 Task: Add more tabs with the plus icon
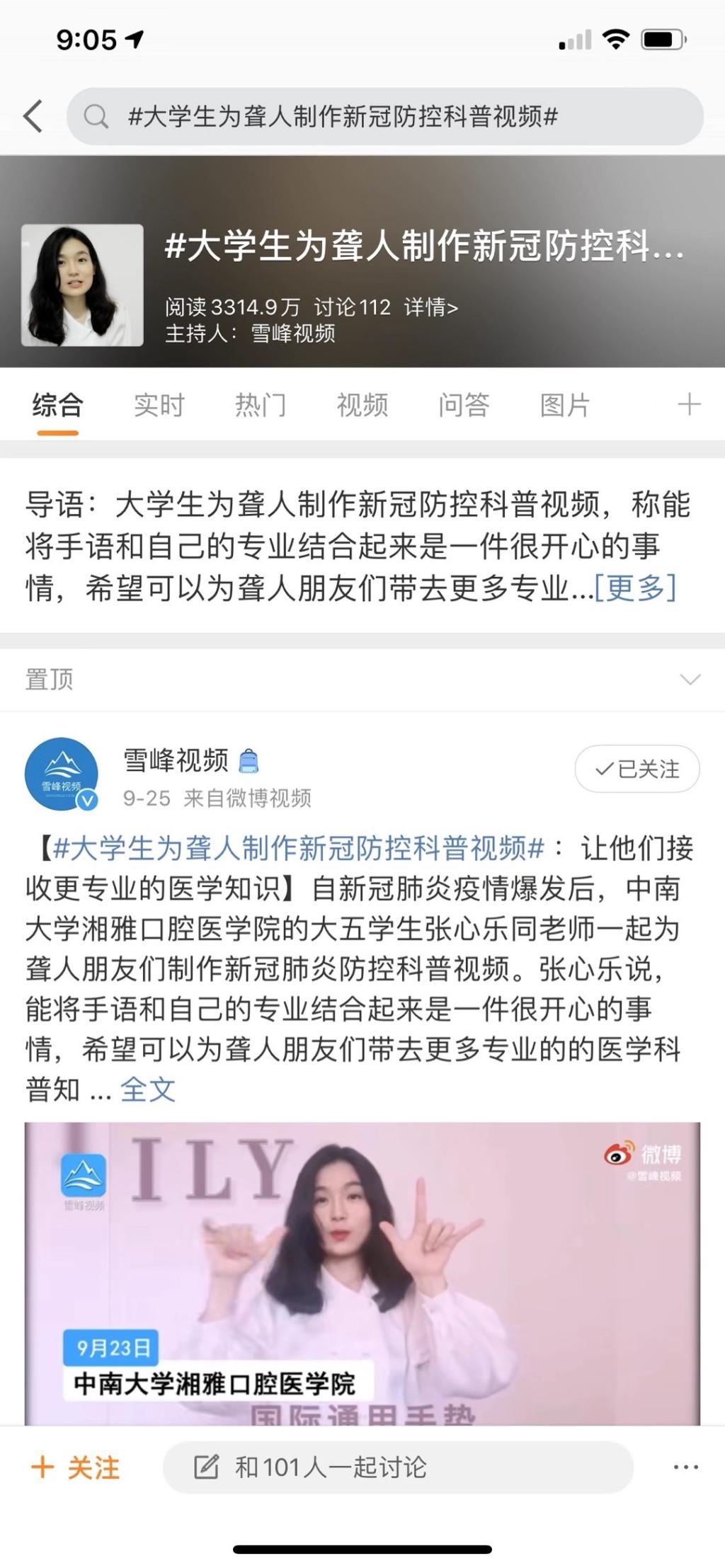coord(688,405)
